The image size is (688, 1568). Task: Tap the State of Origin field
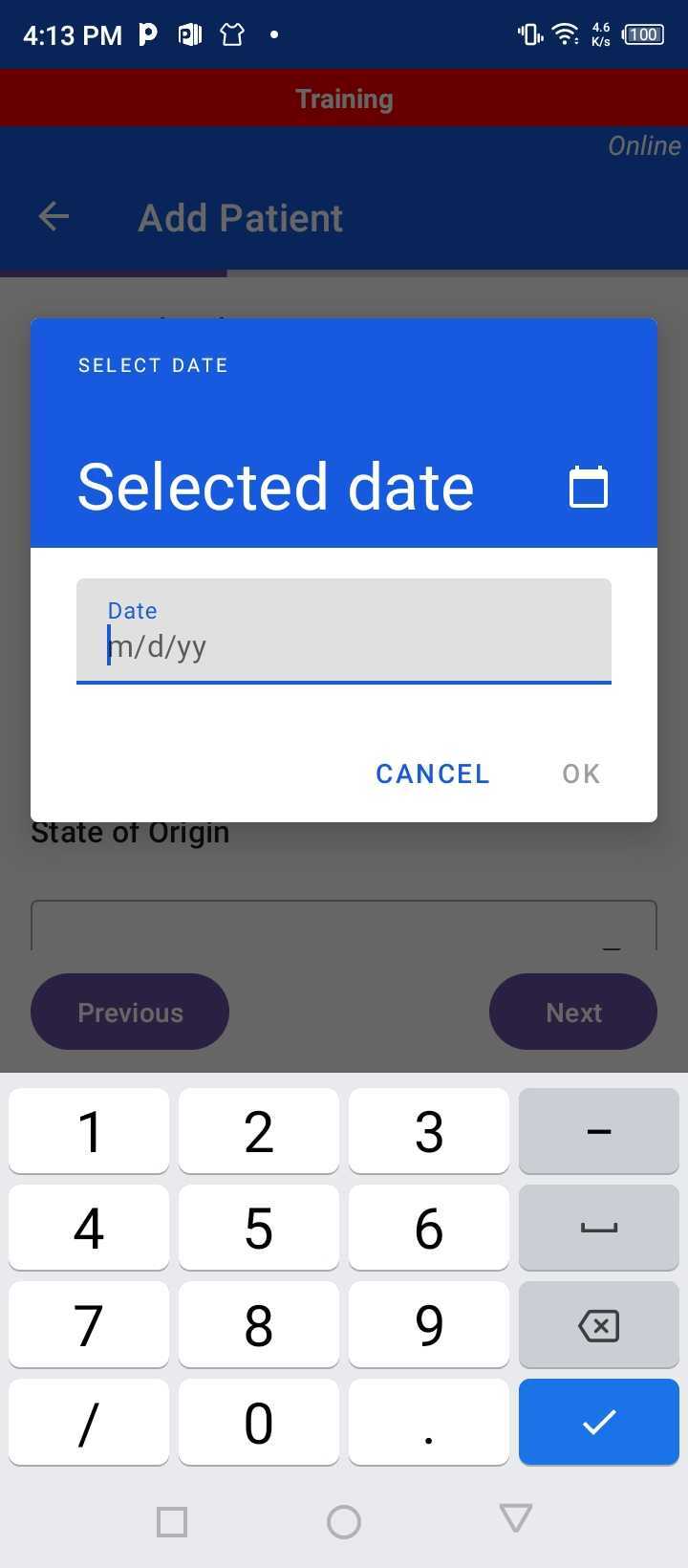pyautogui.click(x=344, y=925)
